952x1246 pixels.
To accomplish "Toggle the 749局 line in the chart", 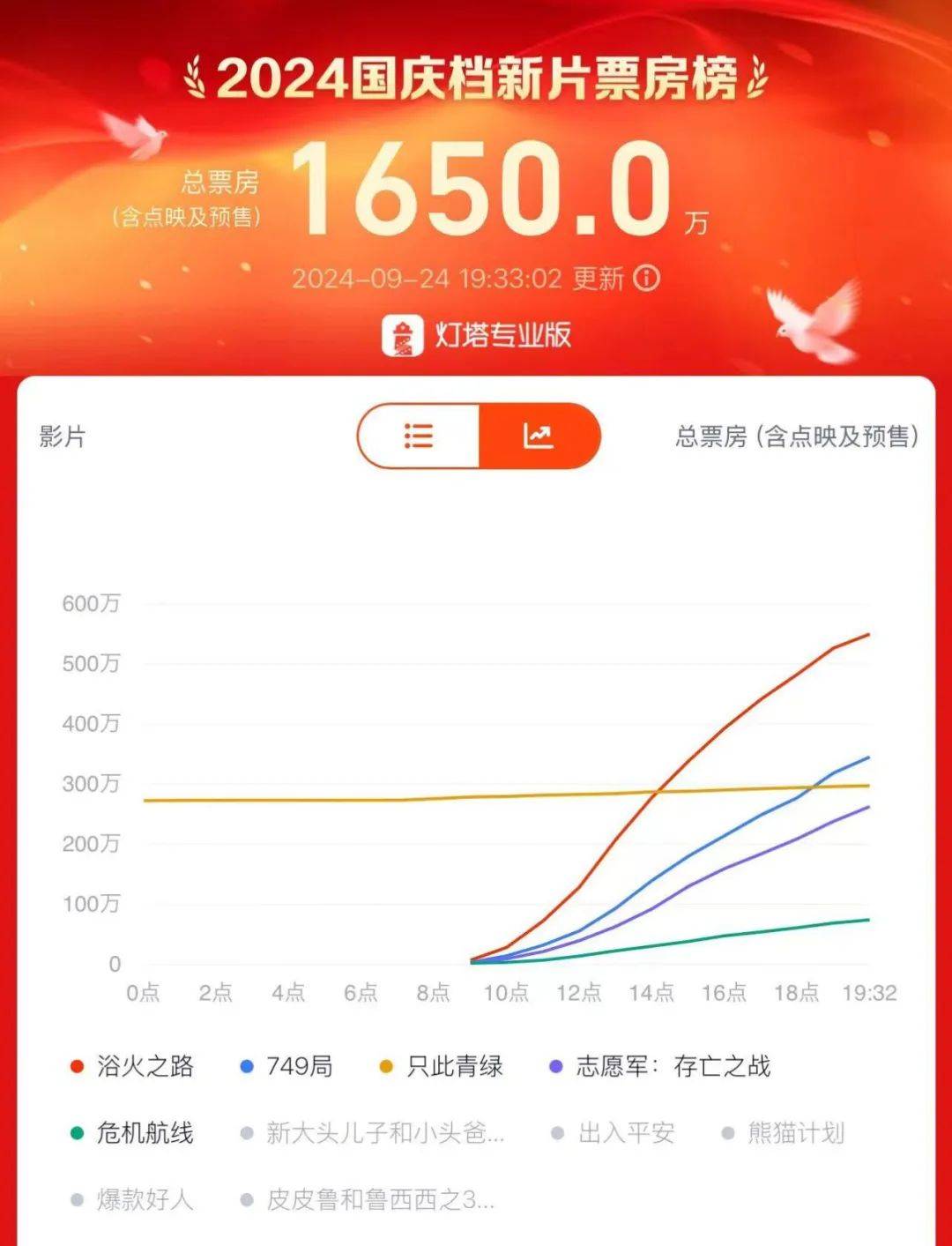I will [287, 1066].
